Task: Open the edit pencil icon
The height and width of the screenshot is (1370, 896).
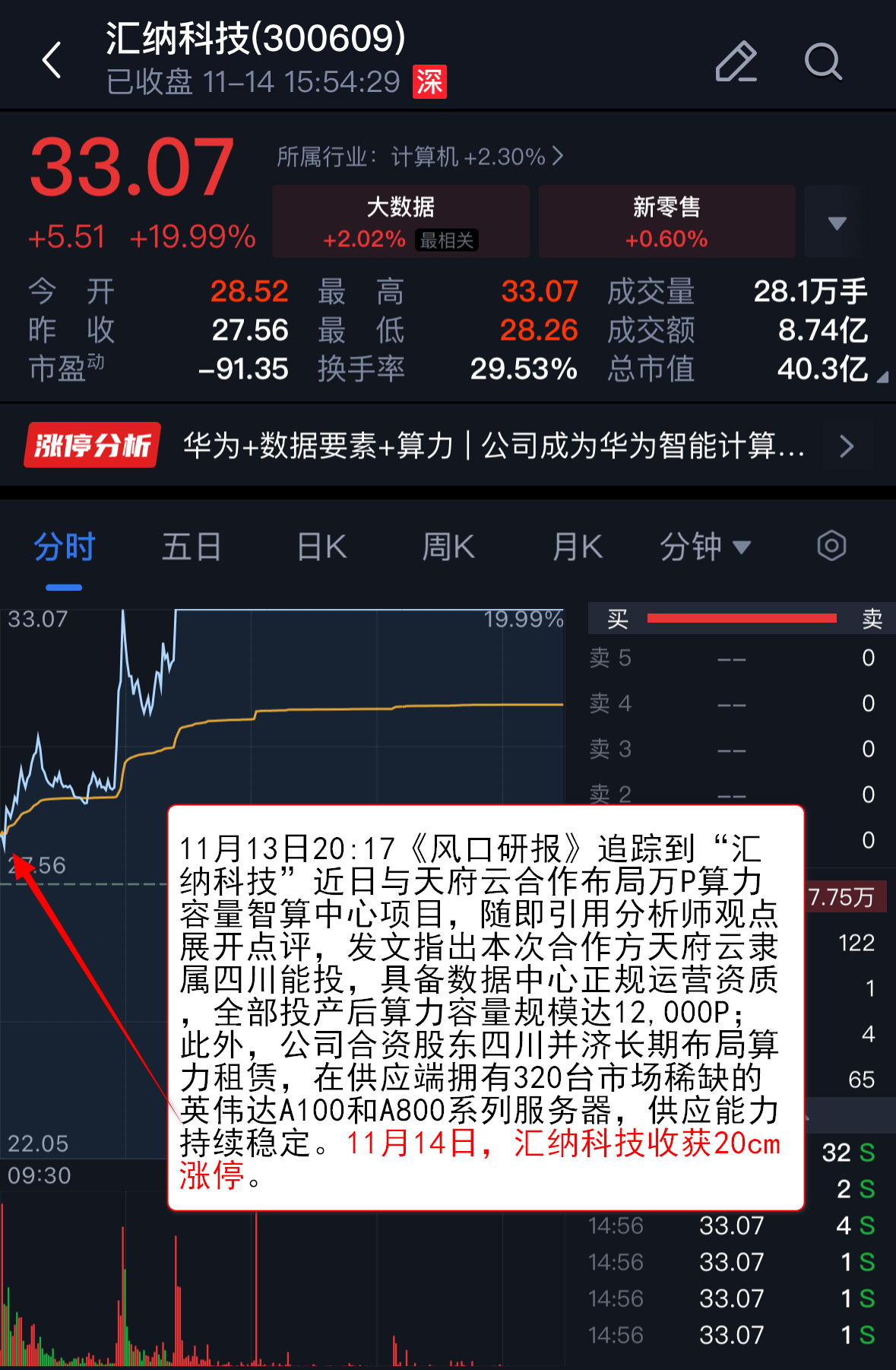Action: (736, 62)
